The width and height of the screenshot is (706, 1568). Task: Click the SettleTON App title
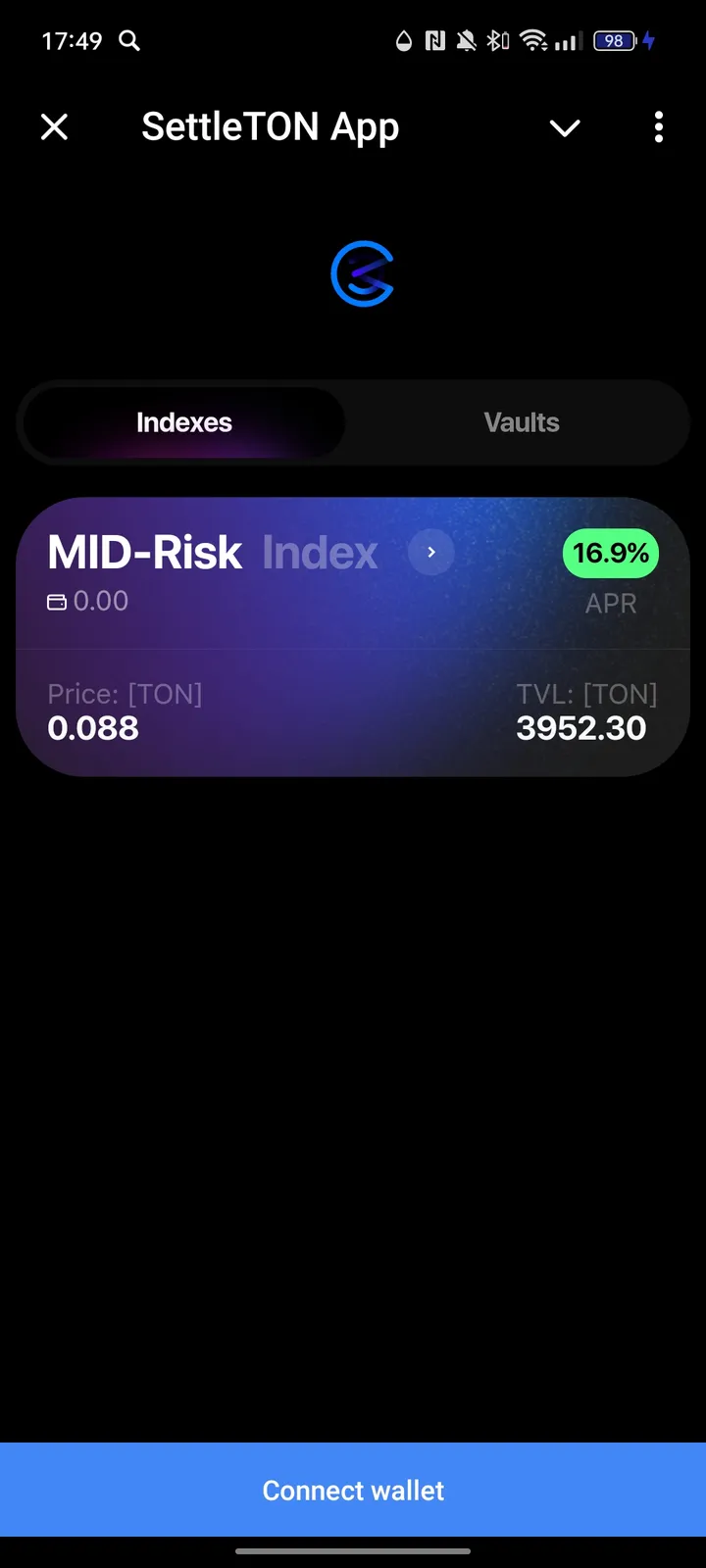(271, 126)
